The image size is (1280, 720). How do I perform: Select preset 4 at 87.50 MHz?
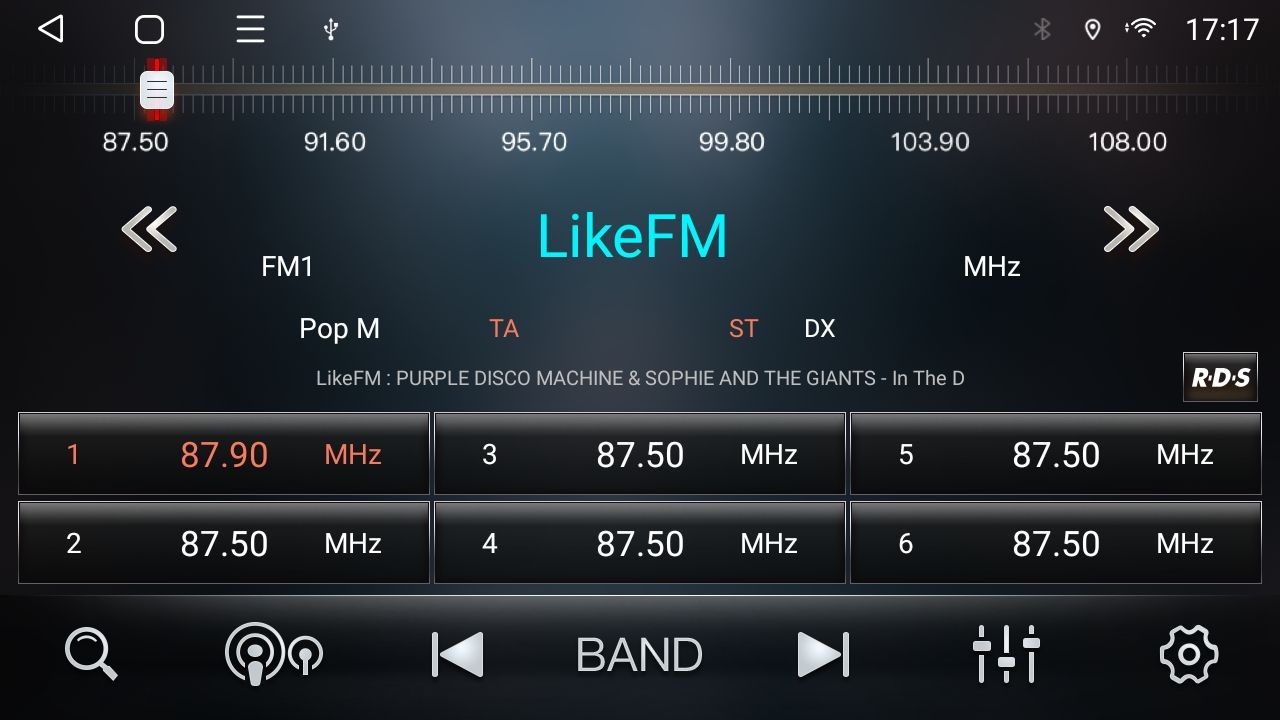point(640,543)
